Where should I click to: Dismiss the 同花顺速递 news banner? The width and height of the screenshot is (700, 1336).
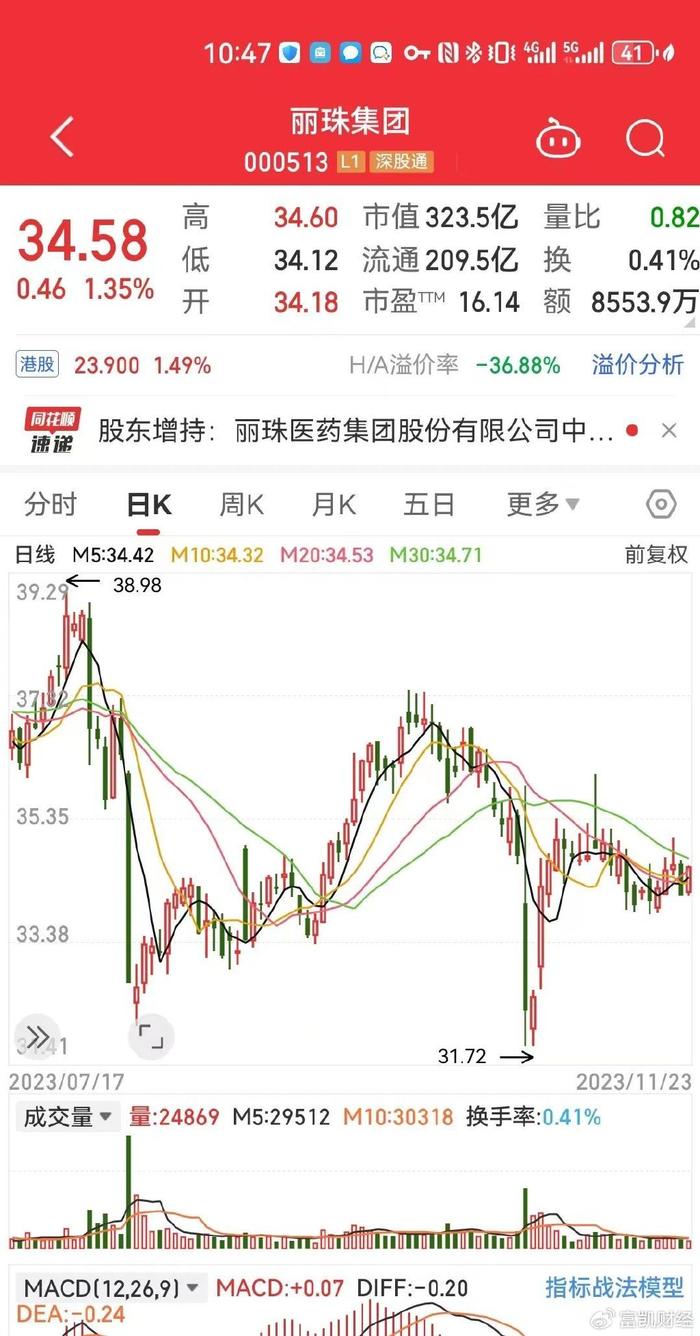tap(669, 431)
